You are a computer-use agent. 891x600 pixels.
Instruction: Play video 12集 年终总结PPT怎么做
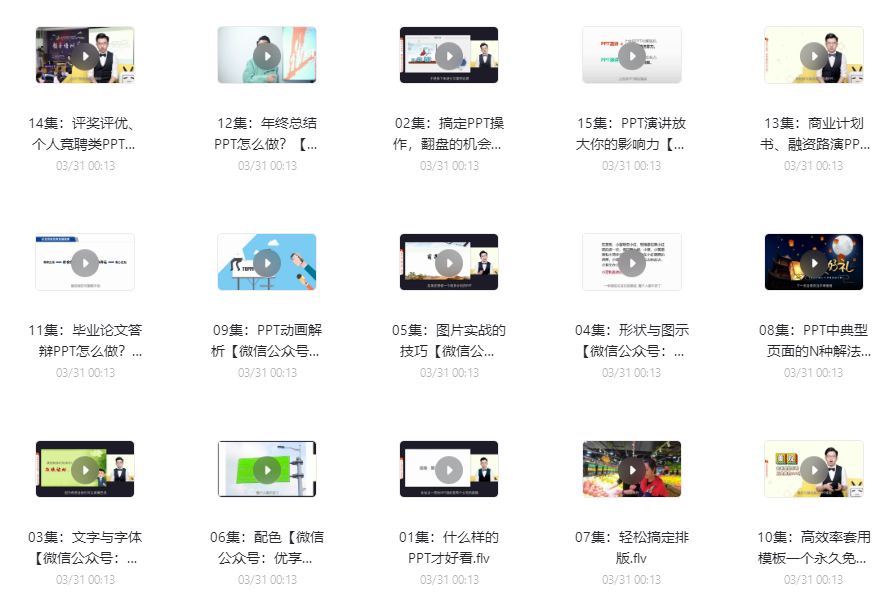click(x=267, y=56)
